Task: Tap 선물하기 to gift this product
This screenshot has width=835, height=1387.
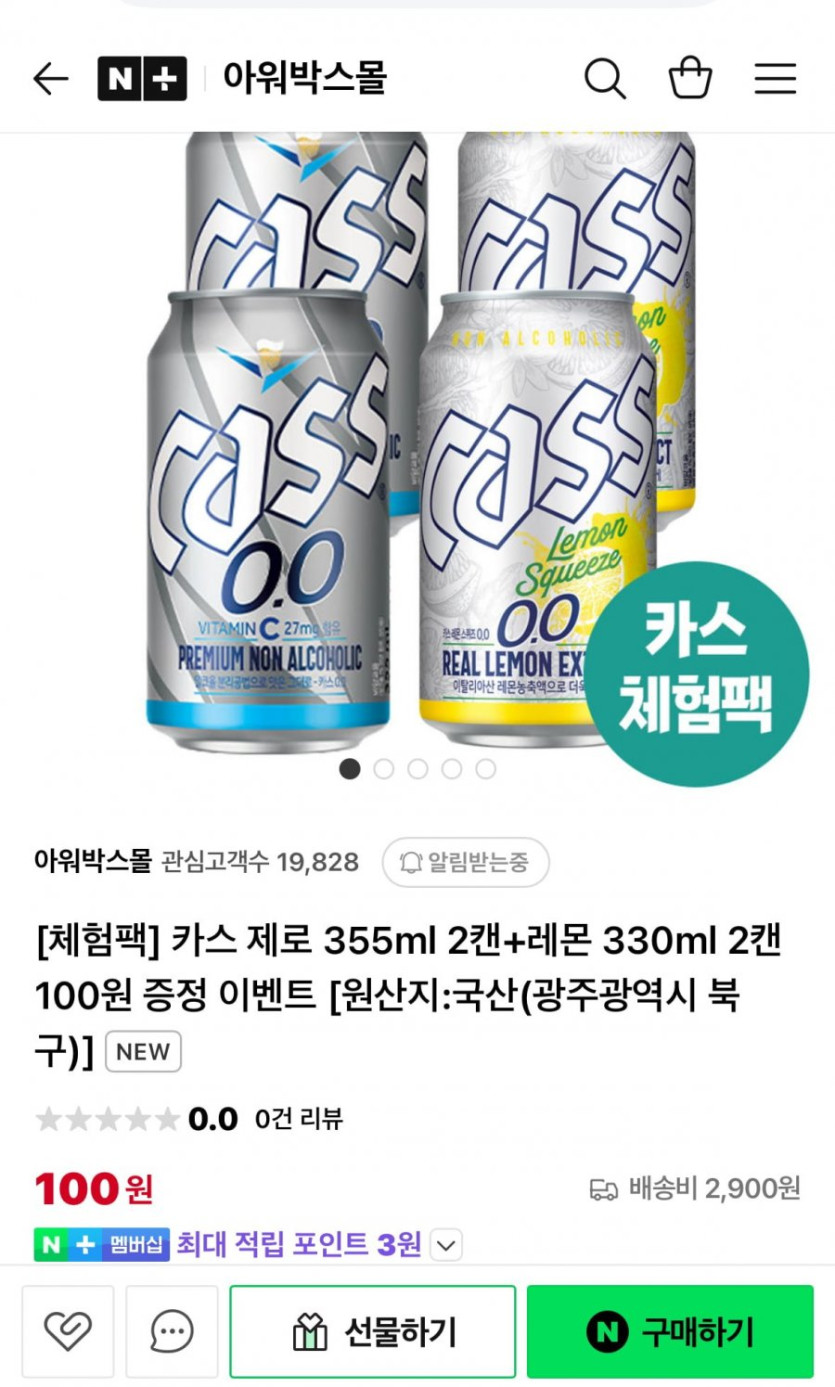Action: coord(373,1331)
